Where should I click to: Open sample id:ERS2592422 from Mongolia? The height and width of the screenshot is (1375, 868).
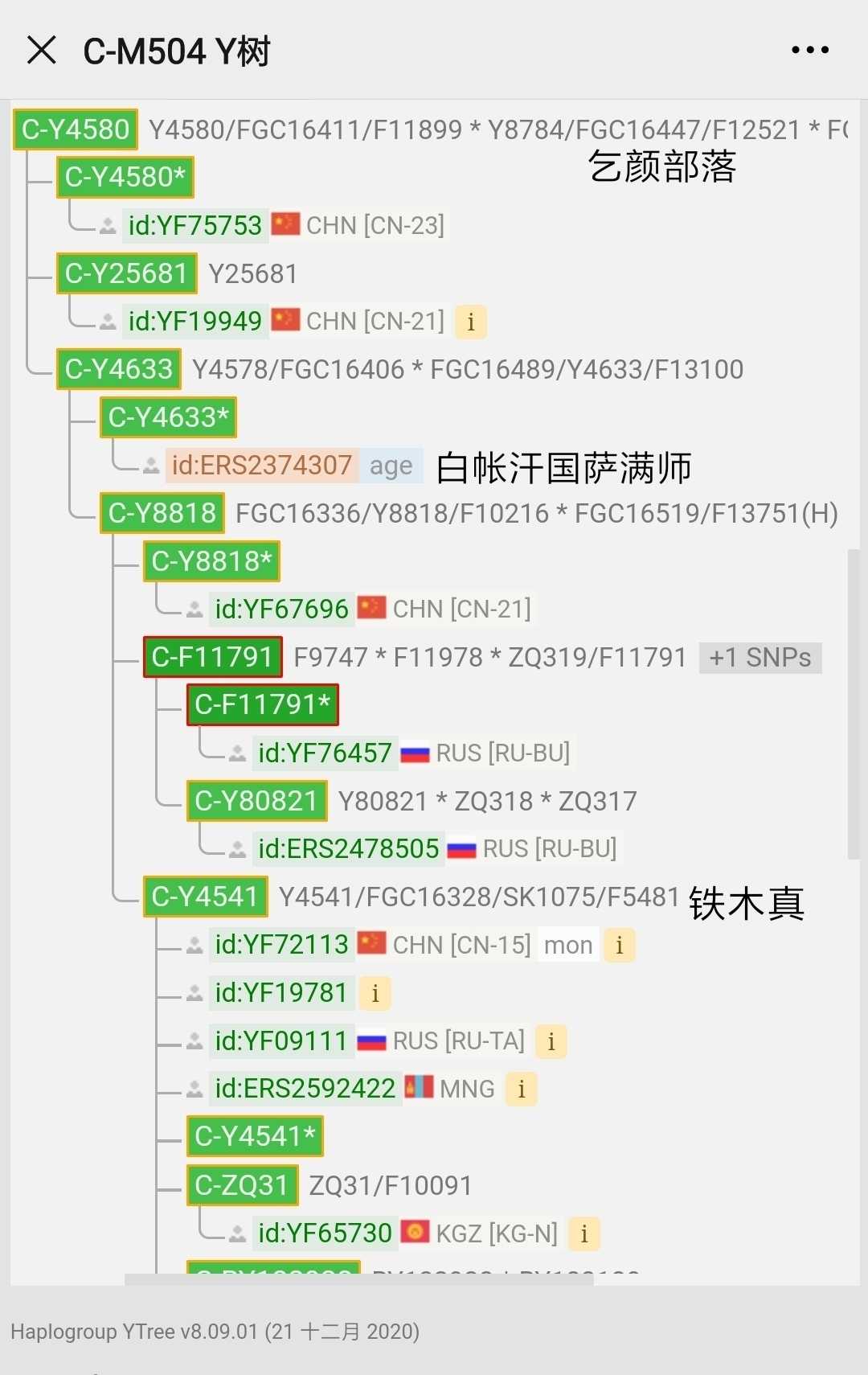coord(305,1089)
